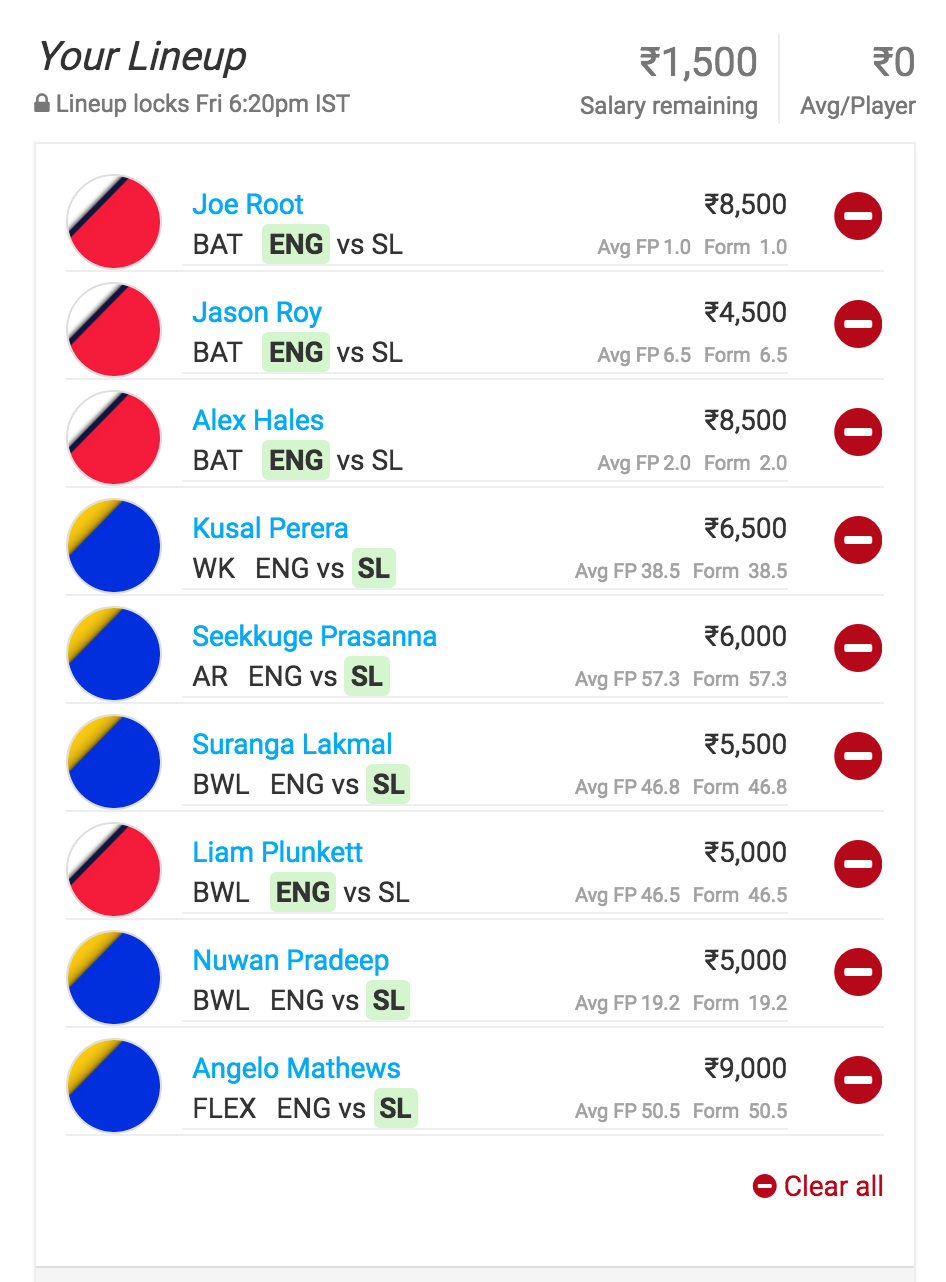The width and height of the screenshot is (946, 1282).
Task: View Jason Roy's player details
Action: pos(257,312)
